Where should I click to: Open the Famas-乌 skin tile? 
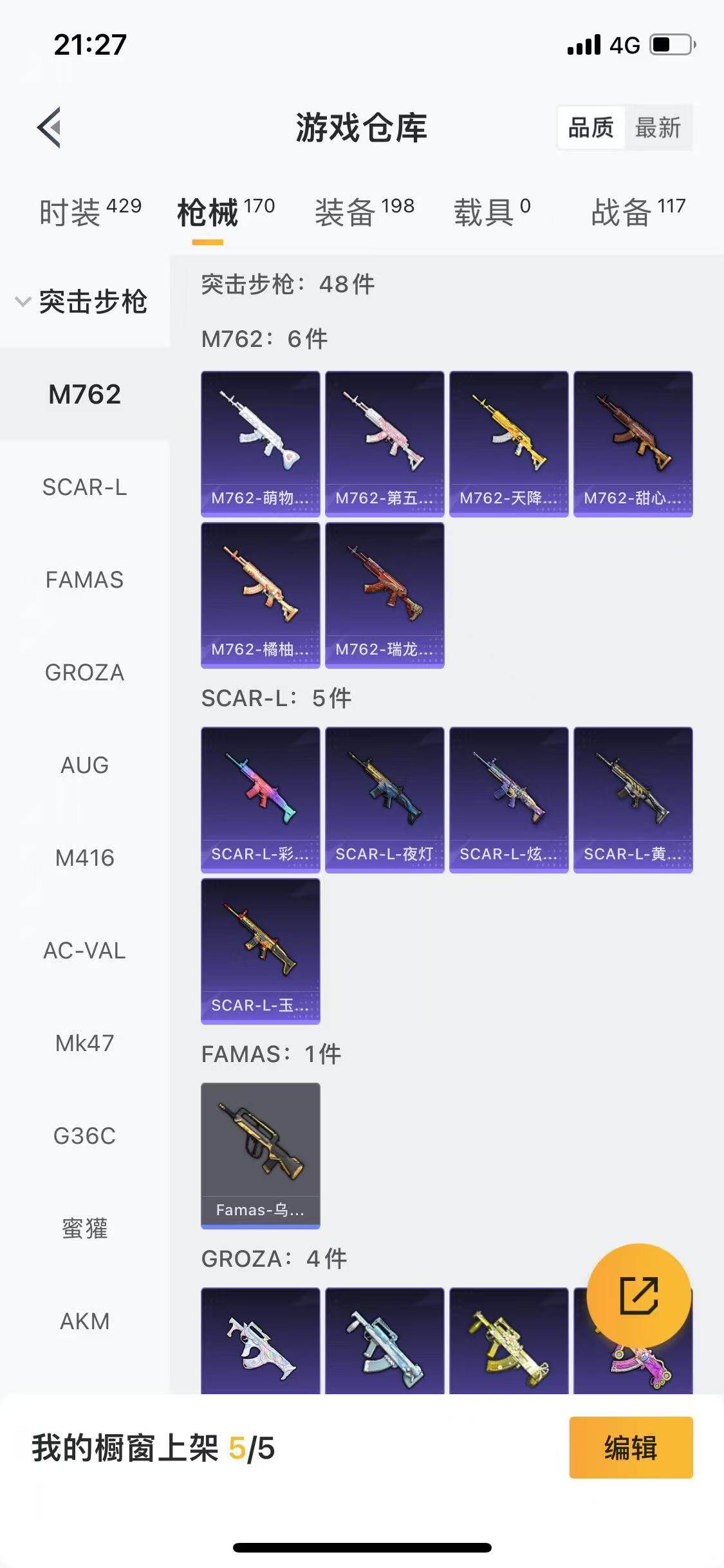260,1155
